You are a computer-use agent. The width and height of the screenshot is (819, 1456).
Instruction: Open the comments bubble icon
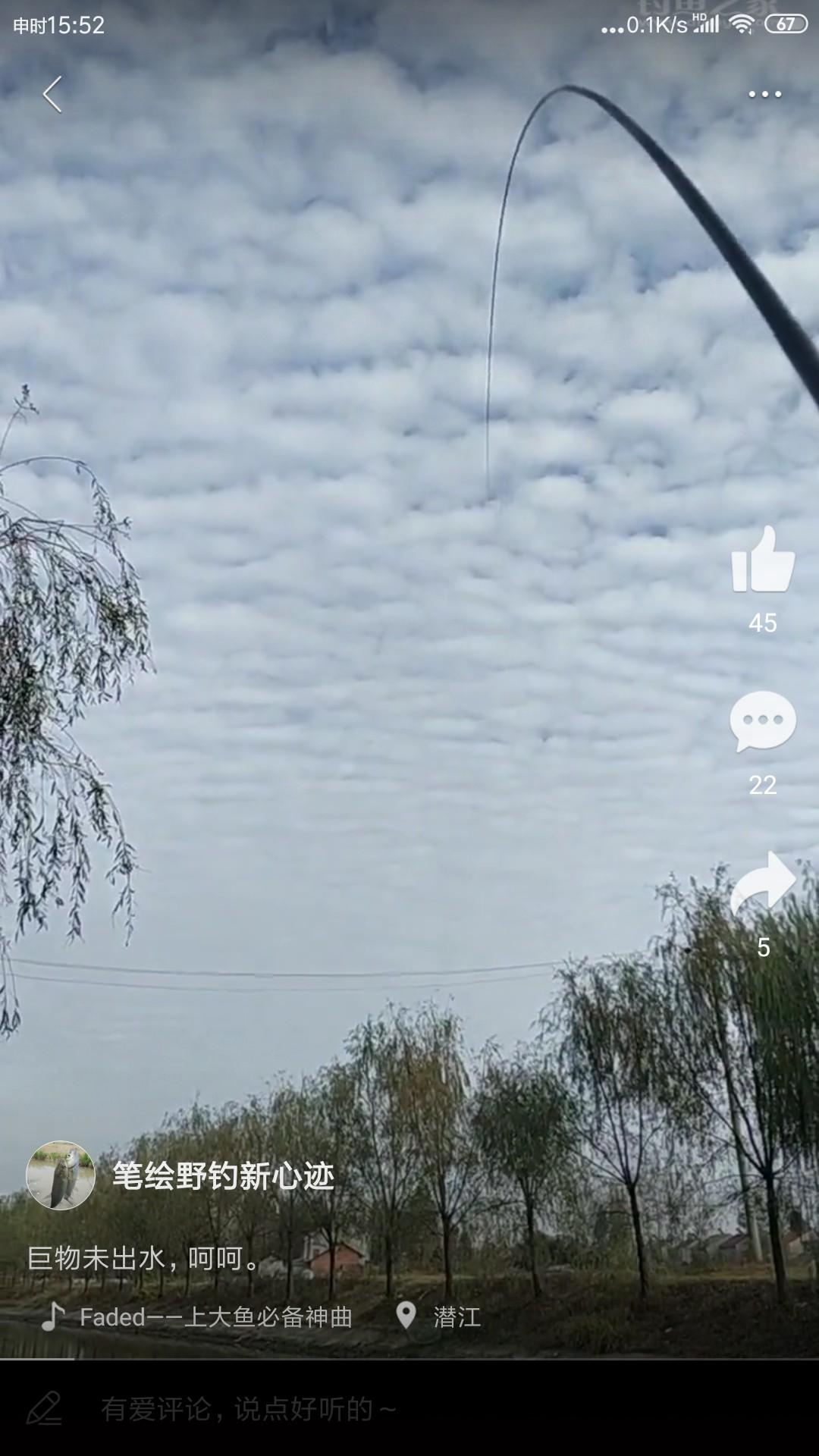(762, 722)
